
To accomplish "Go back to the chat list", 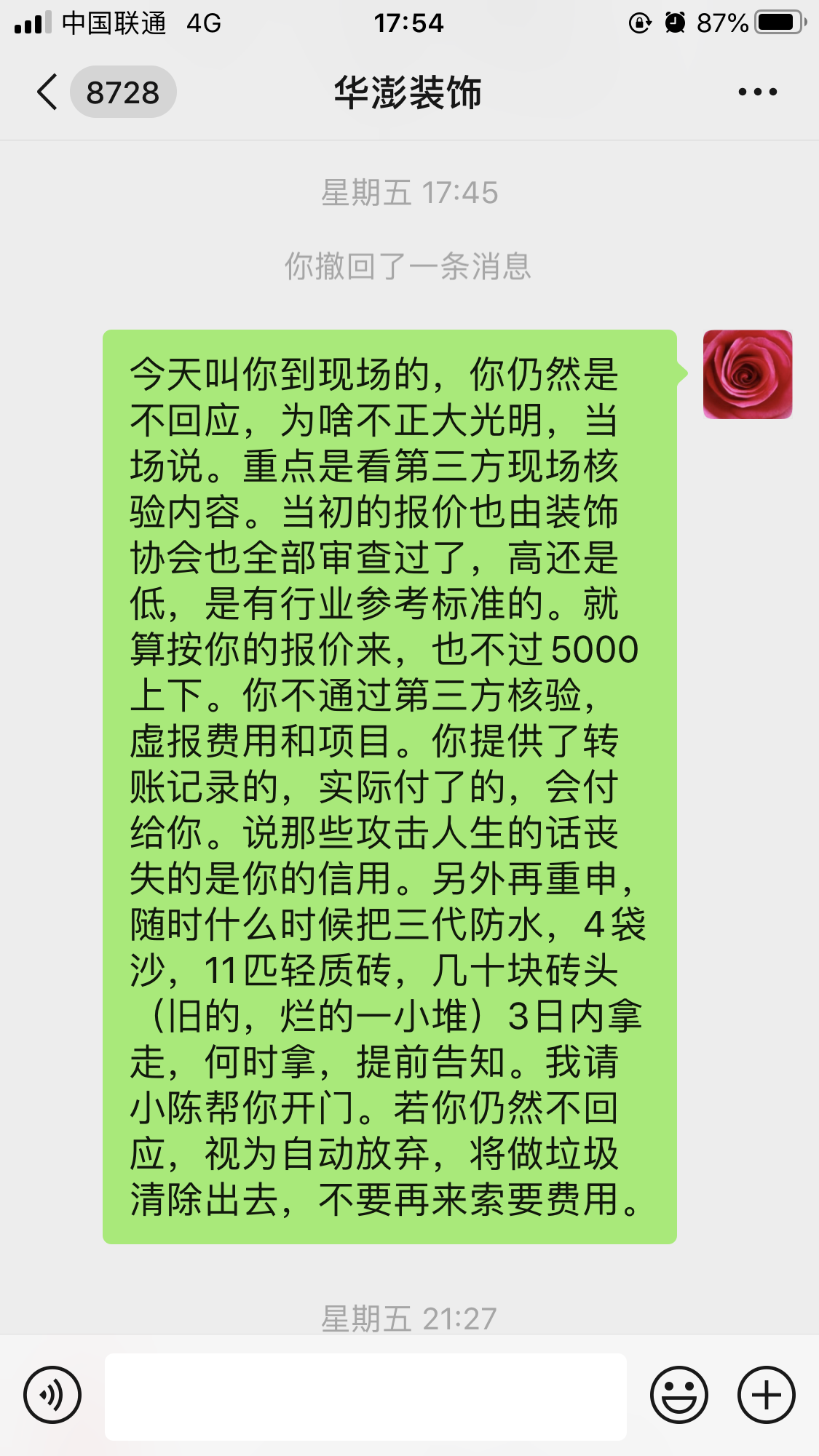I will tap(48, 92).
